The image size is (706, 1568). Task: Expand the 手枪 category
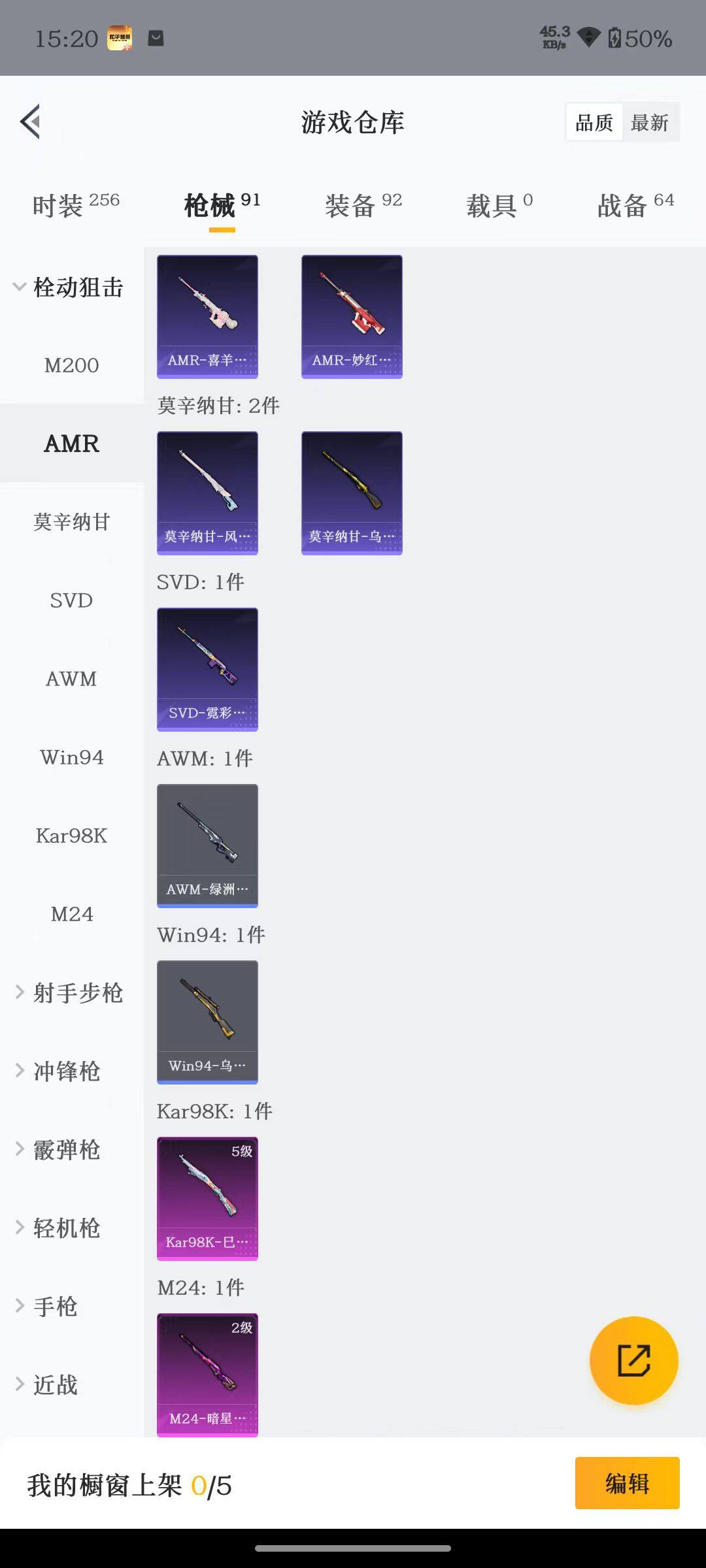pyautogui.click(x=47, y=1306)
